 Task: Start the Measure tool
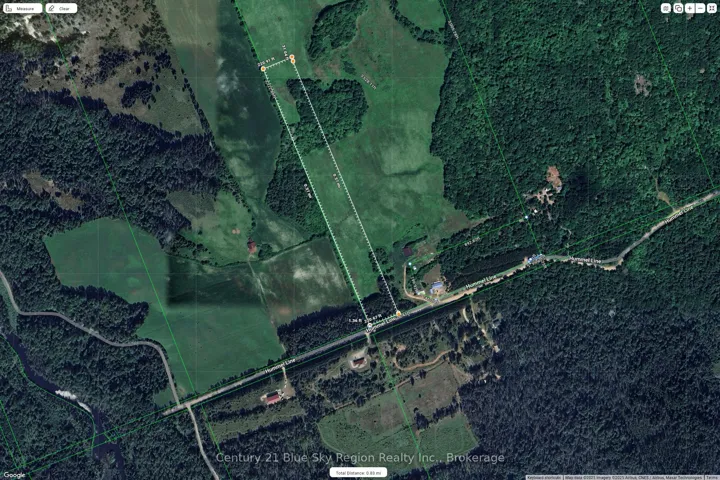[x=21, y=8]
